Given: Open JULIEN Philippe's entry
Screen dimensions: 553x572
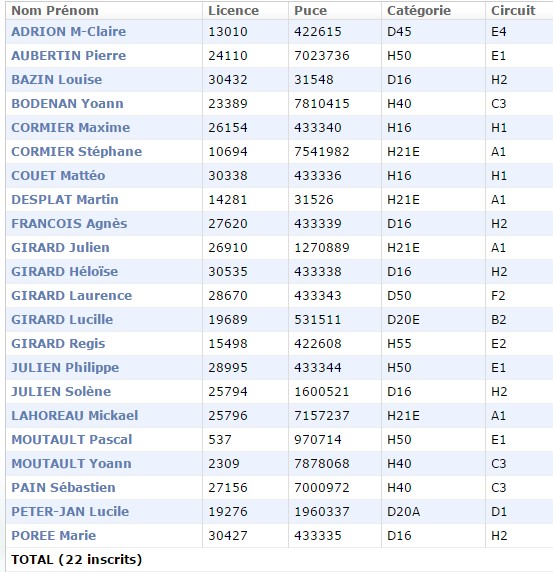Looking at the screenshot, I should [65, 368].
